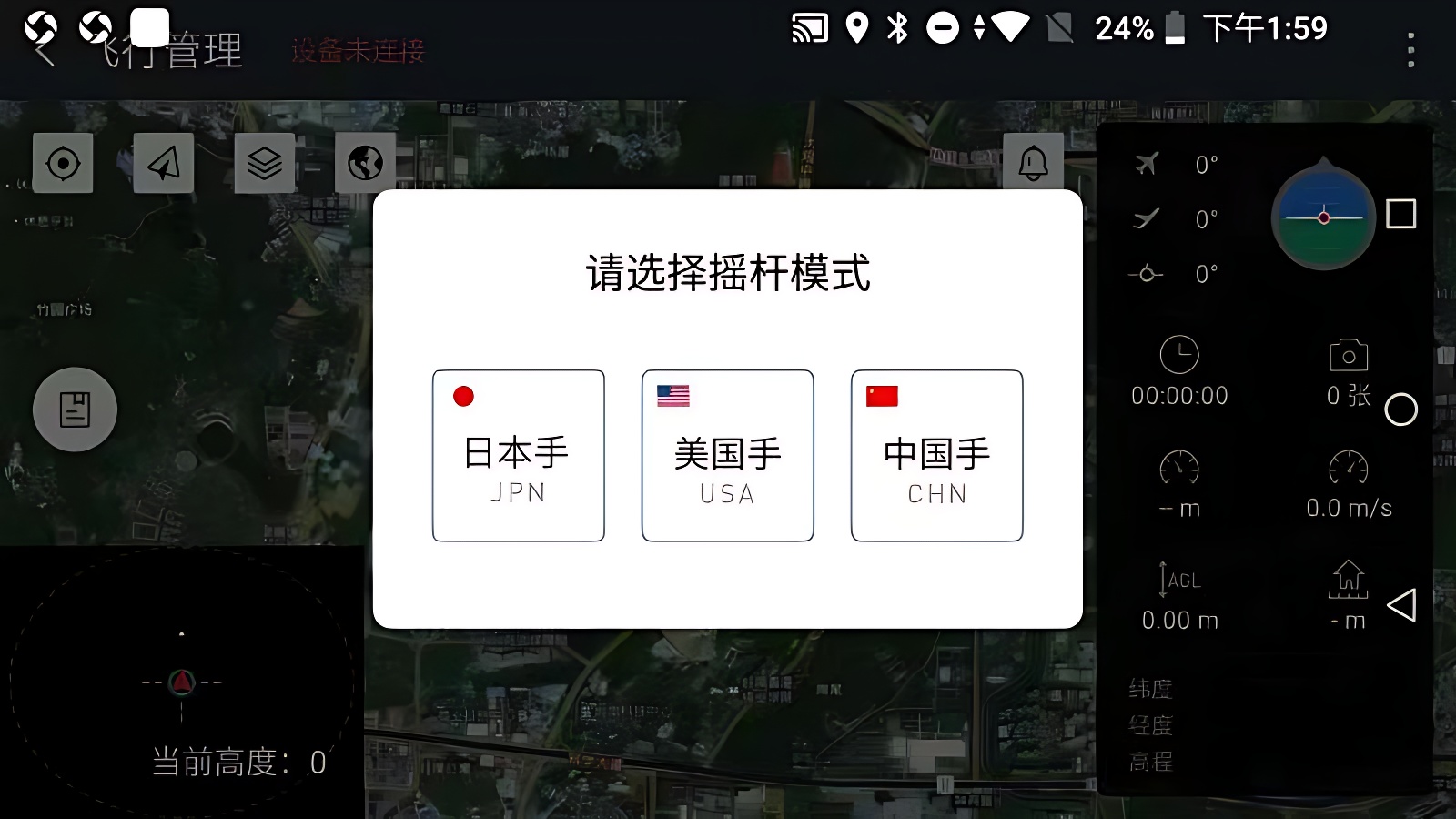Tap the globe map type icon

coord(365,164)
